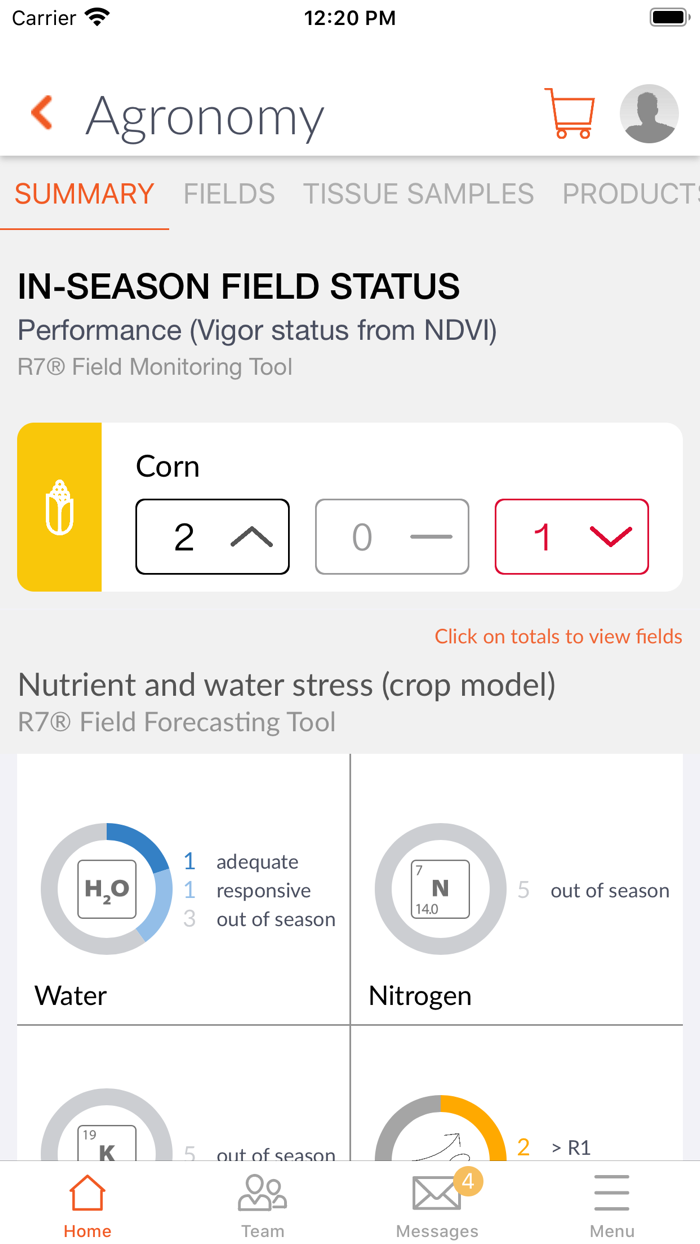Go to the Home tab
The width and height of the screenshot is (700, 1244).
pyautogui.click(x=87, y=1205)
